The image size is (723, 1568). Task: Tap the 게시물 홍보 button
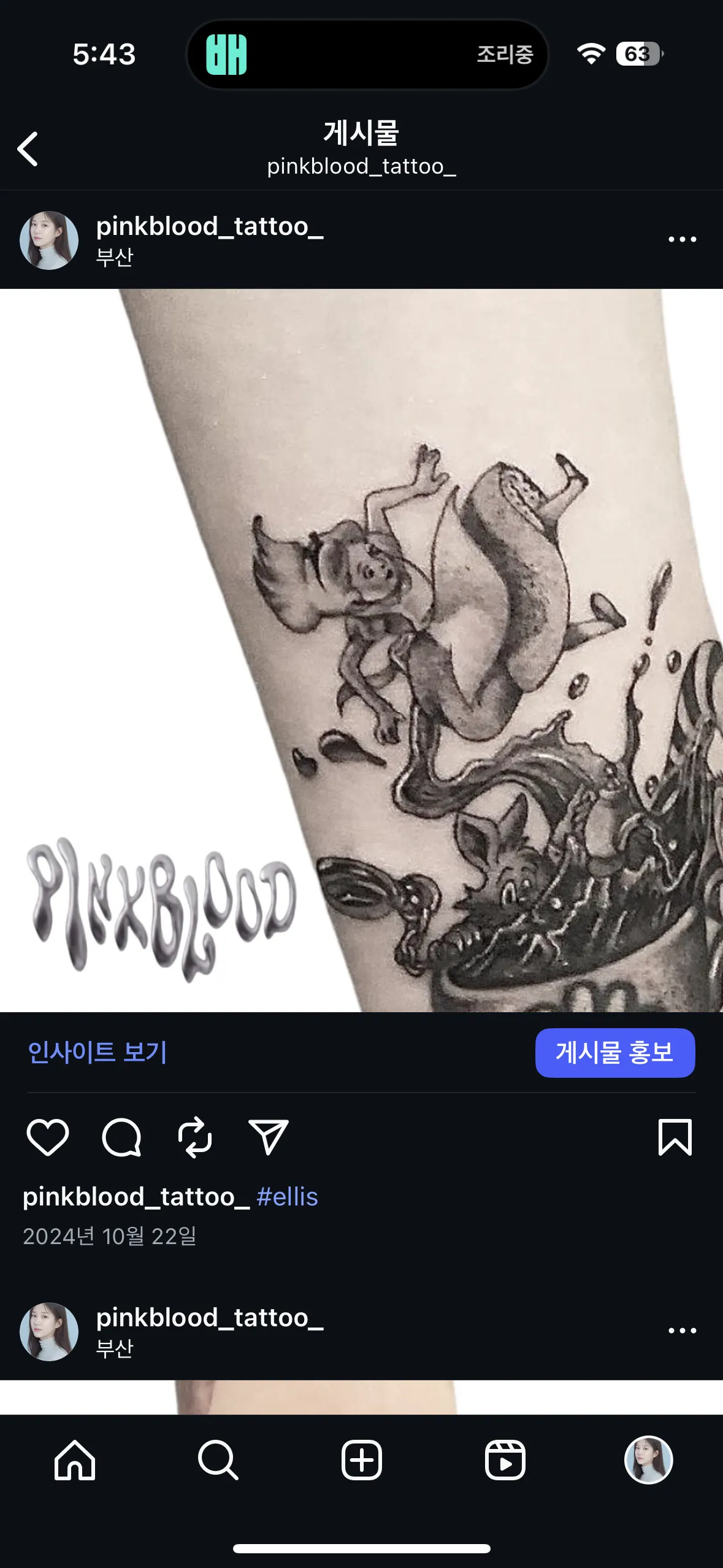click(x=614, y=1053)
